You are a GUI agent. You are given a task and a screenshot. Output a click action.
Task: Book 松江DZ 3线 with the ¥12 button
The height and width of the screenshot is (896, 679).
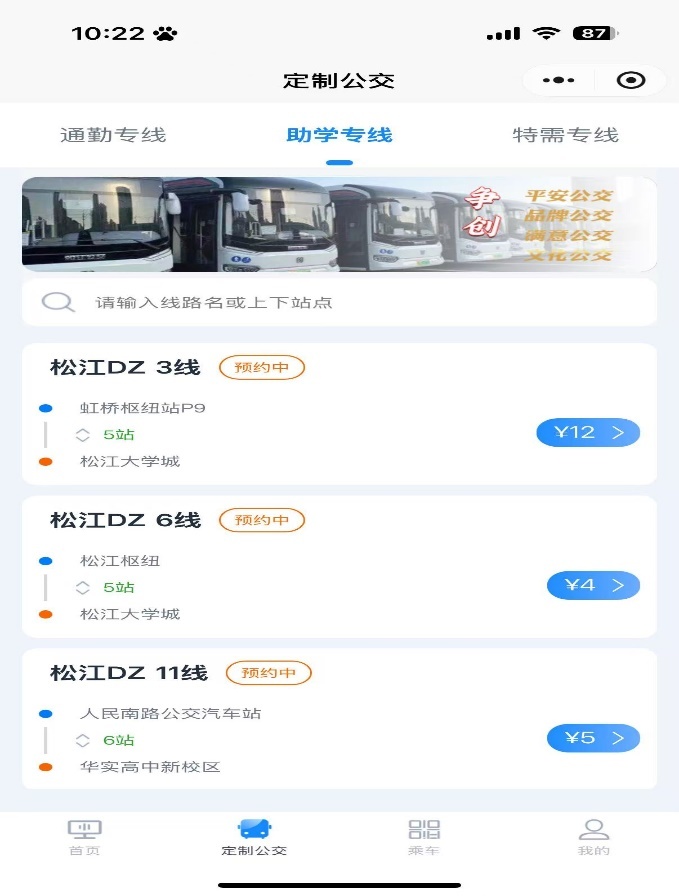[x=588, y=432]
